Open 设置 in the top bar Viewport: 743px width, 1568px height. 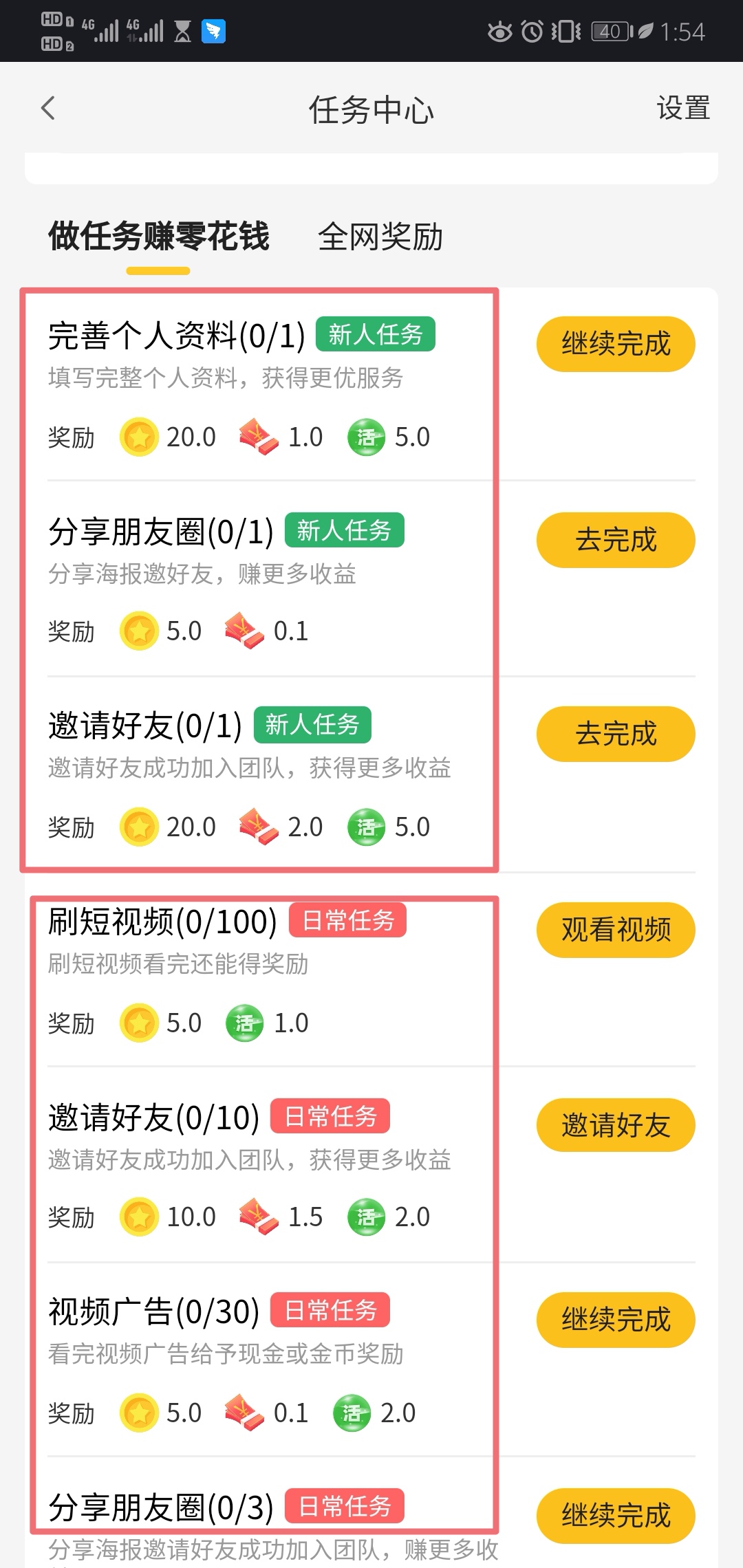coord(682,109)
